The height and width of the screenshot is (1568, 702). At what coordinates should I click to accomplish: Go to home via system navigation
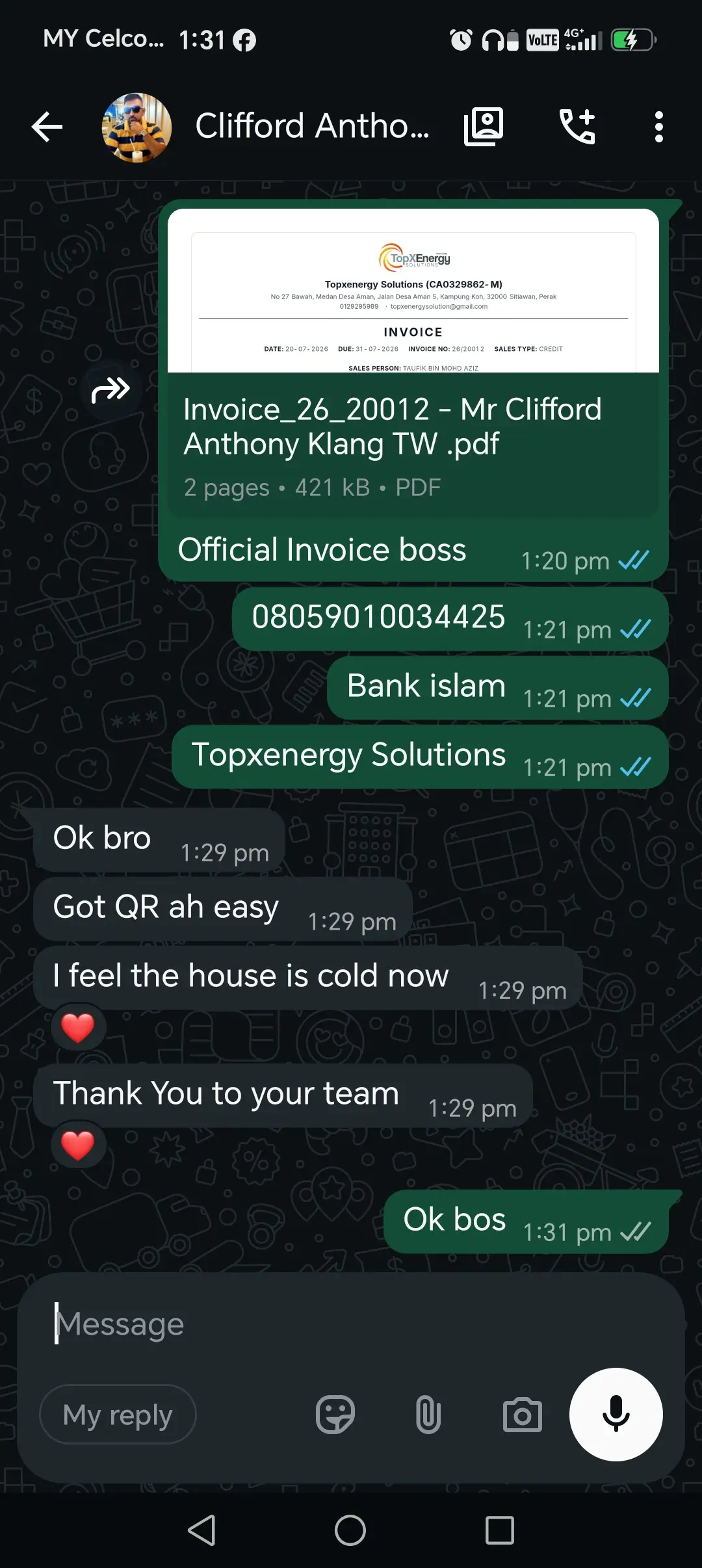click(350, 1530)
